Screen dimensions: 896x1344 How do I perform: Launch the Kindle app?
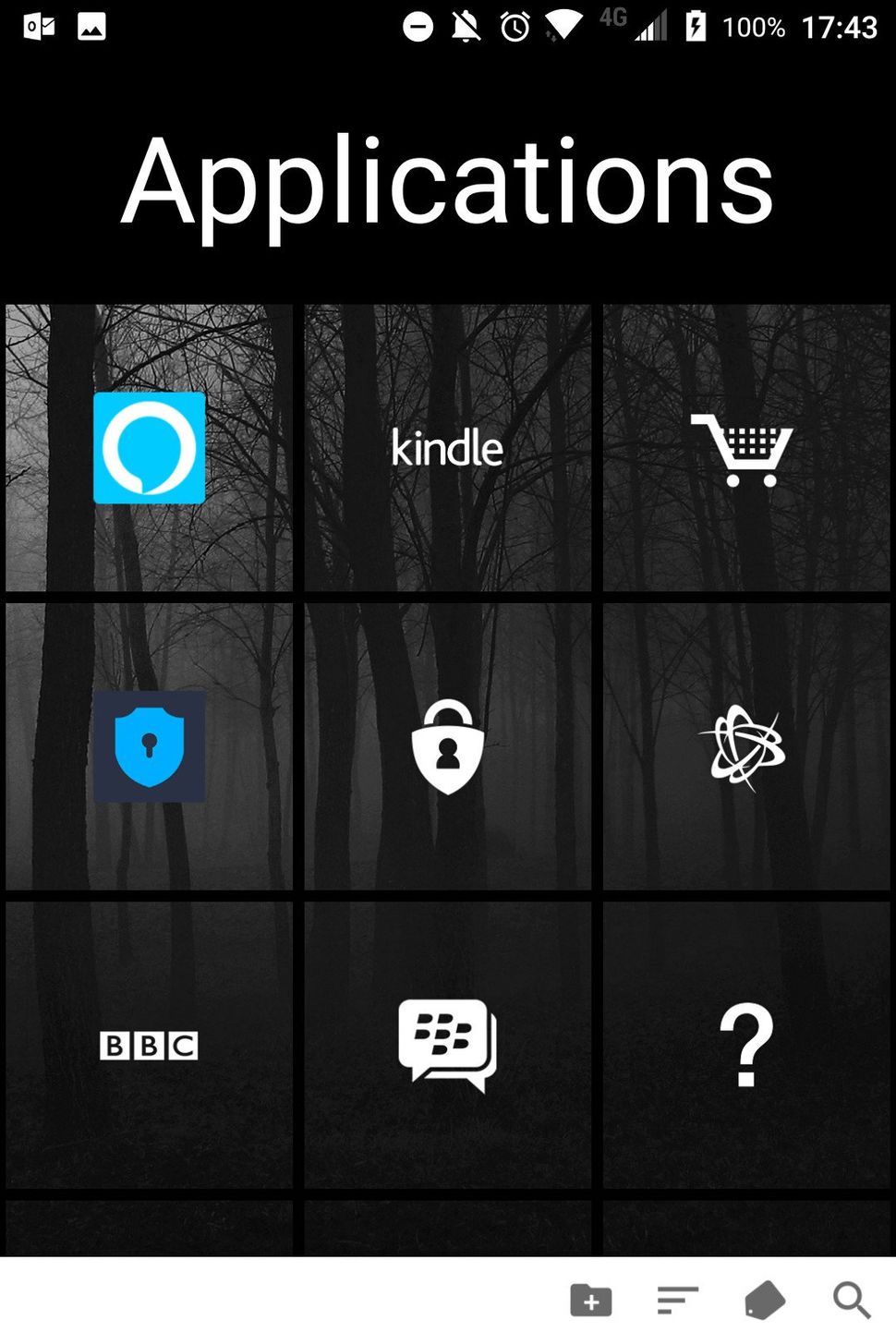[447, 448]
